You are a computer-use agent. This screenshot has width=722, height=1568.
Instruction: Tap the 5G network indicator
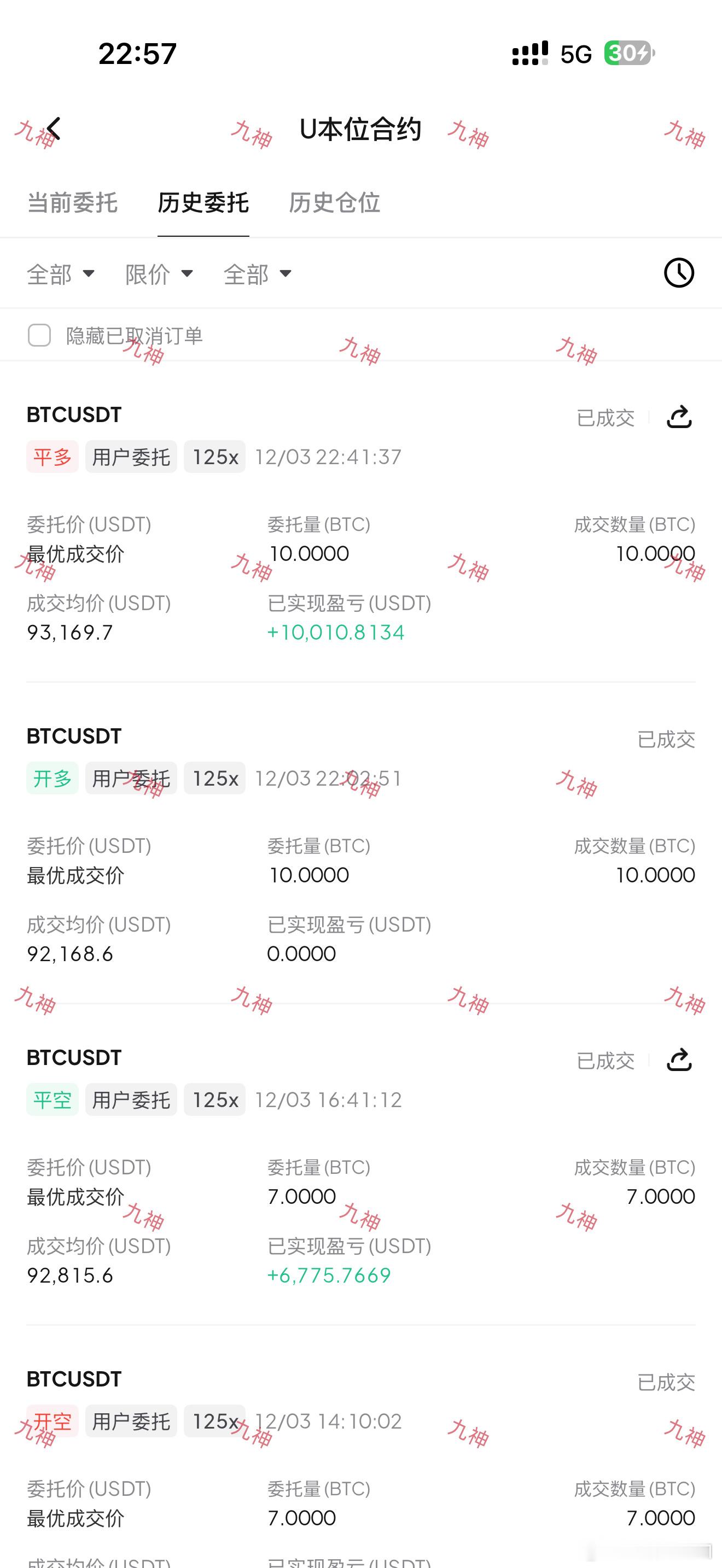click(575, 54)
